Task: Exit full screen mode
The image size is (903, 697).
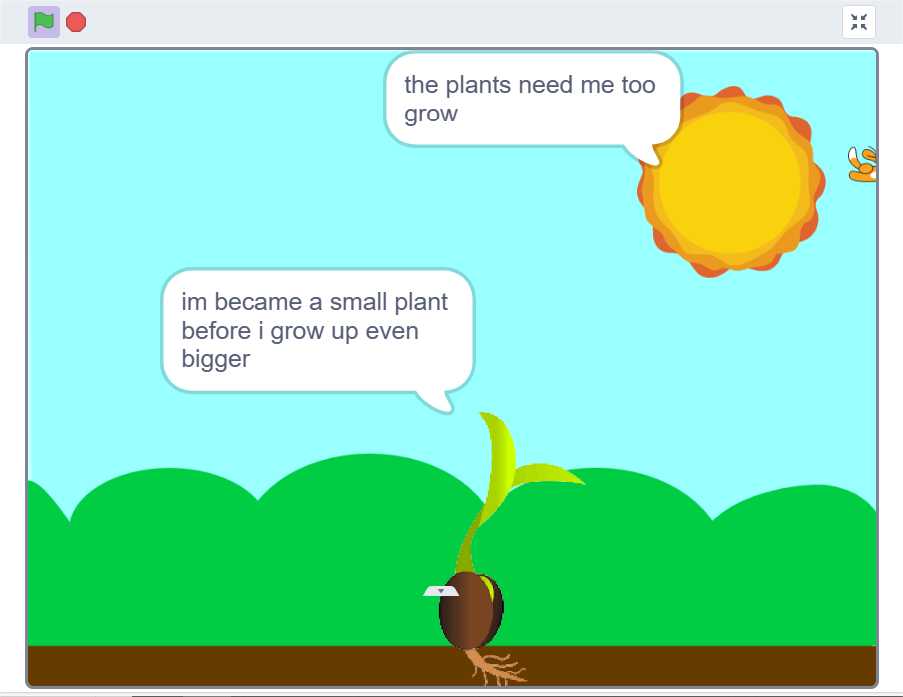Action: (858, 22)
